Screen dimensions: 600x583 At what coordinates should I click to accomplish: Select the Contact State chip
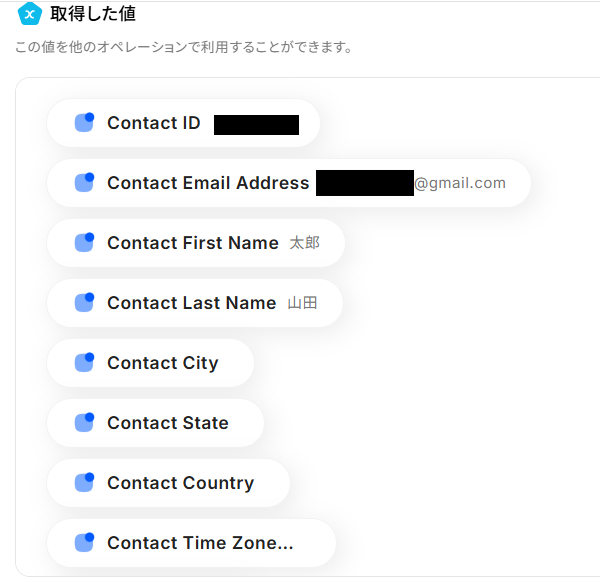click(156, 423)
